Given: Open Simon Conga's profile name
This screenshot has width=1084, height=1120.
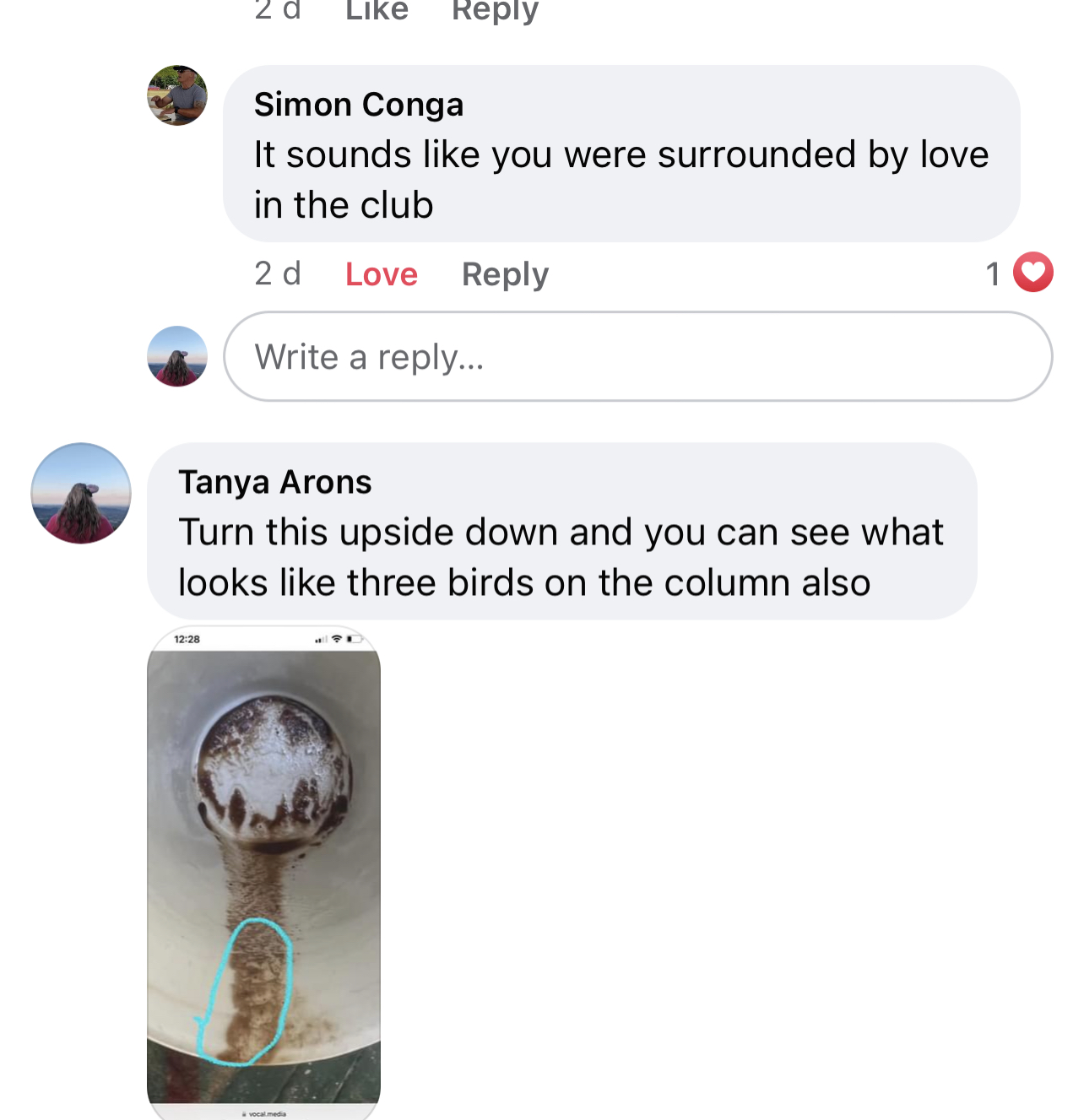Looking at the screenshot, I should click(x=359, y=105).
